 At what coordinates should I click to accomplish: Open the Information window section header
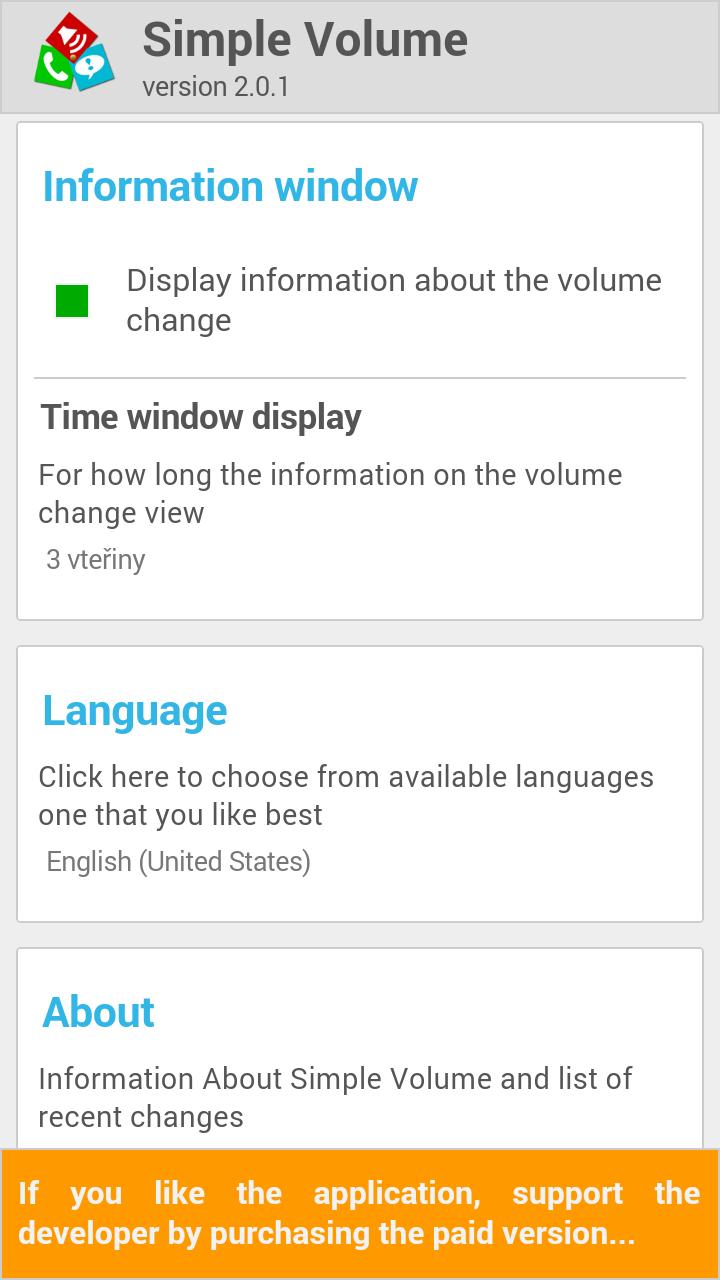point(230,186)
